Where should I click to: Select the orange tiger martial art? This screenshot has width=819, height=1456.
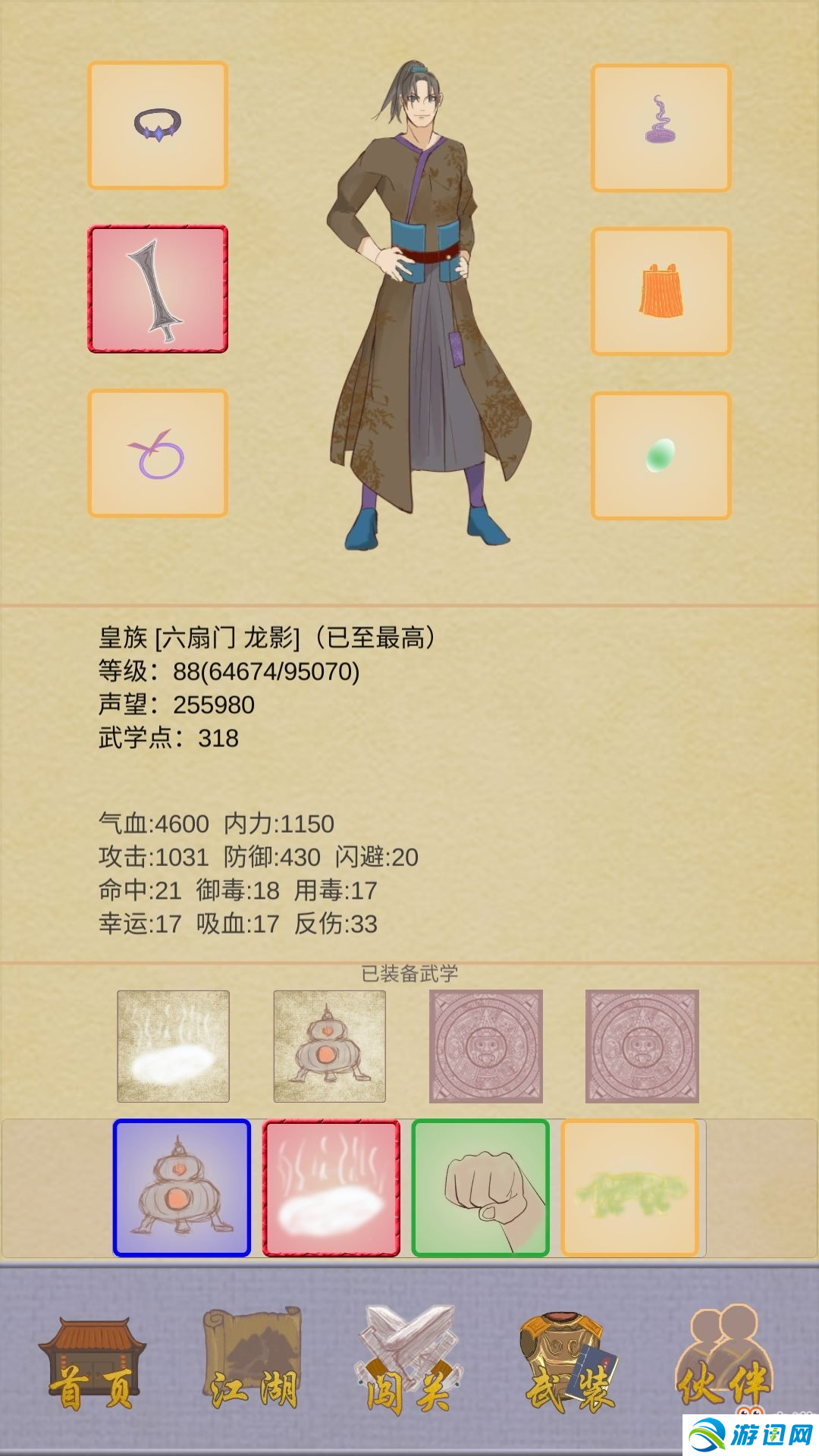[629, 1188]
